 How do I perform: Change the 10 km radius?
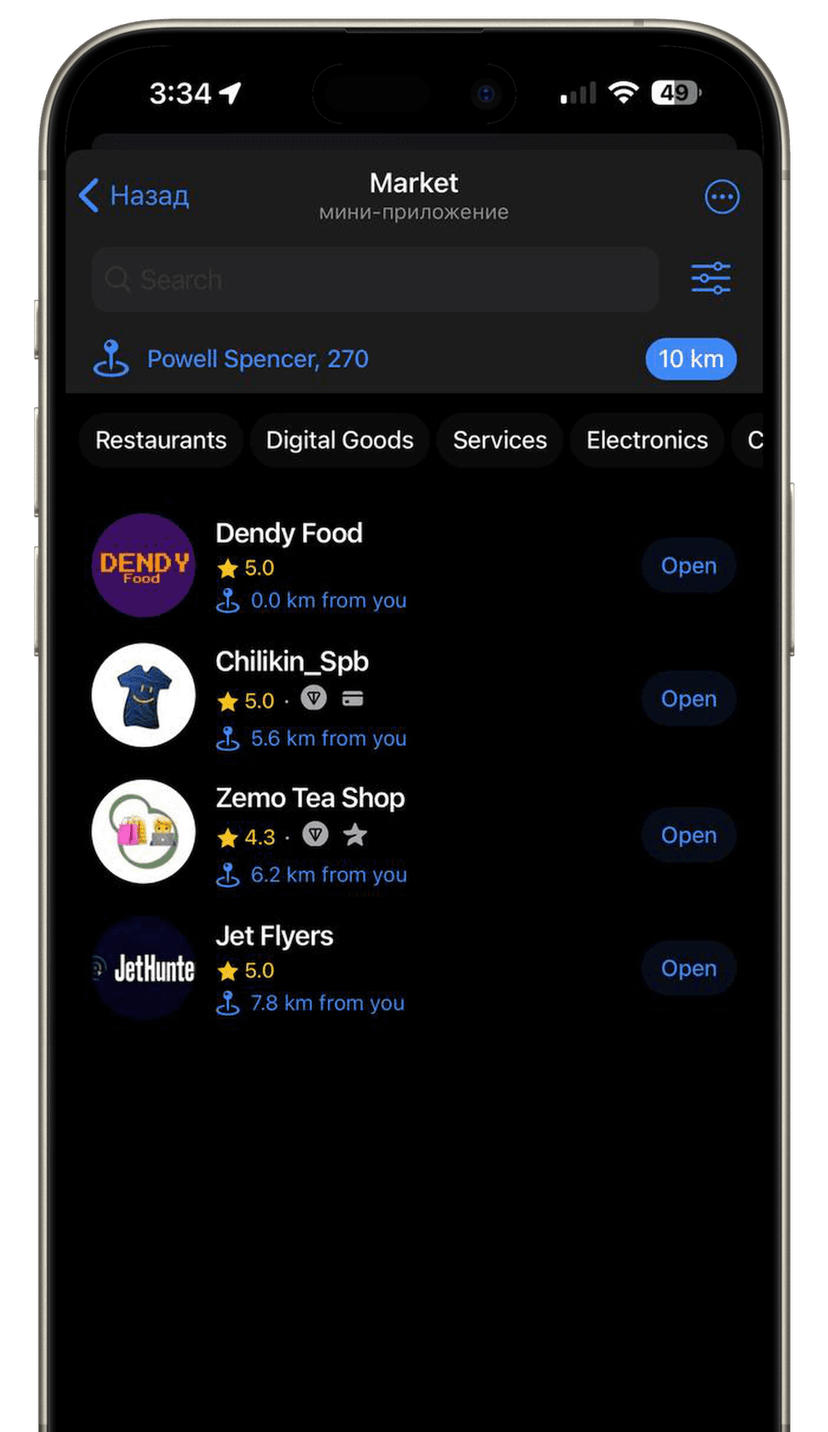coord(690,359)
